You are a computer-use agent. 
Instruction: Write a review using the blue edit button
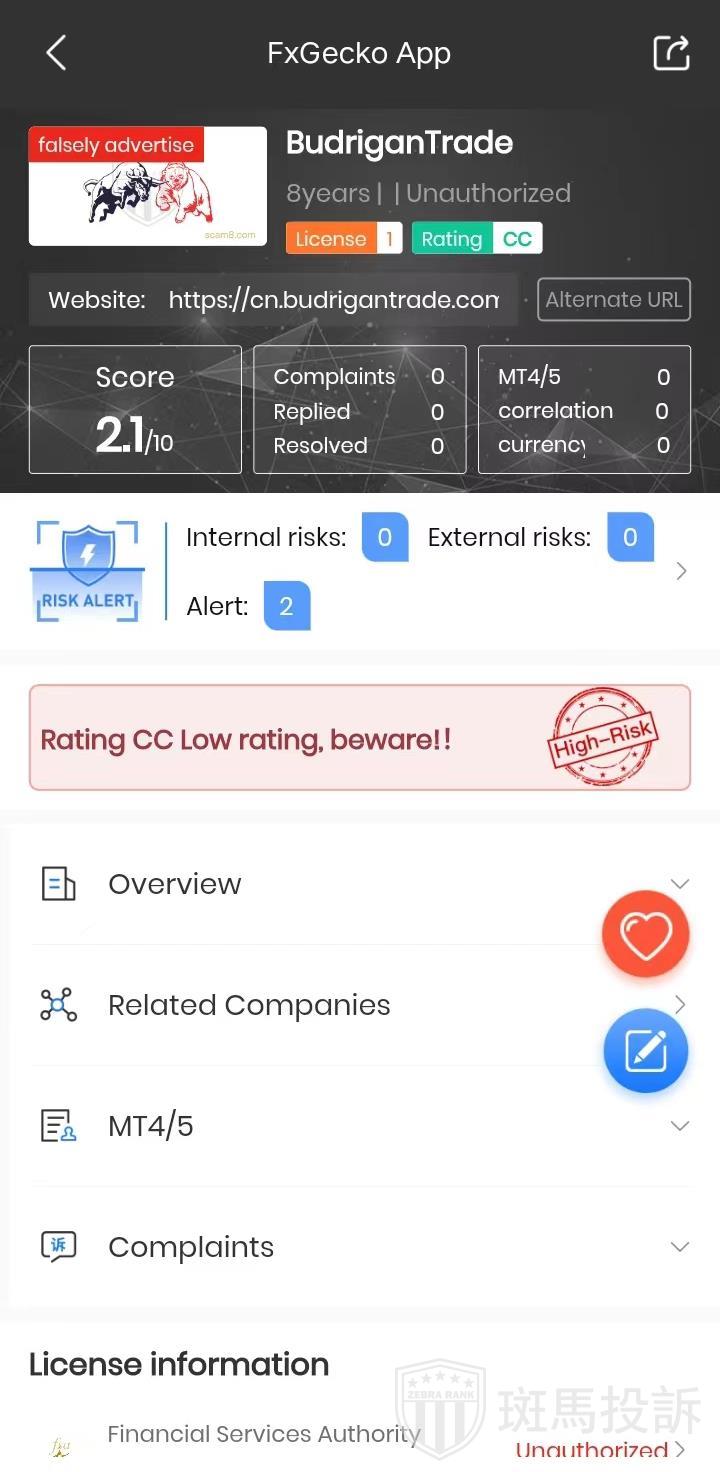(x=645, y=1051)
